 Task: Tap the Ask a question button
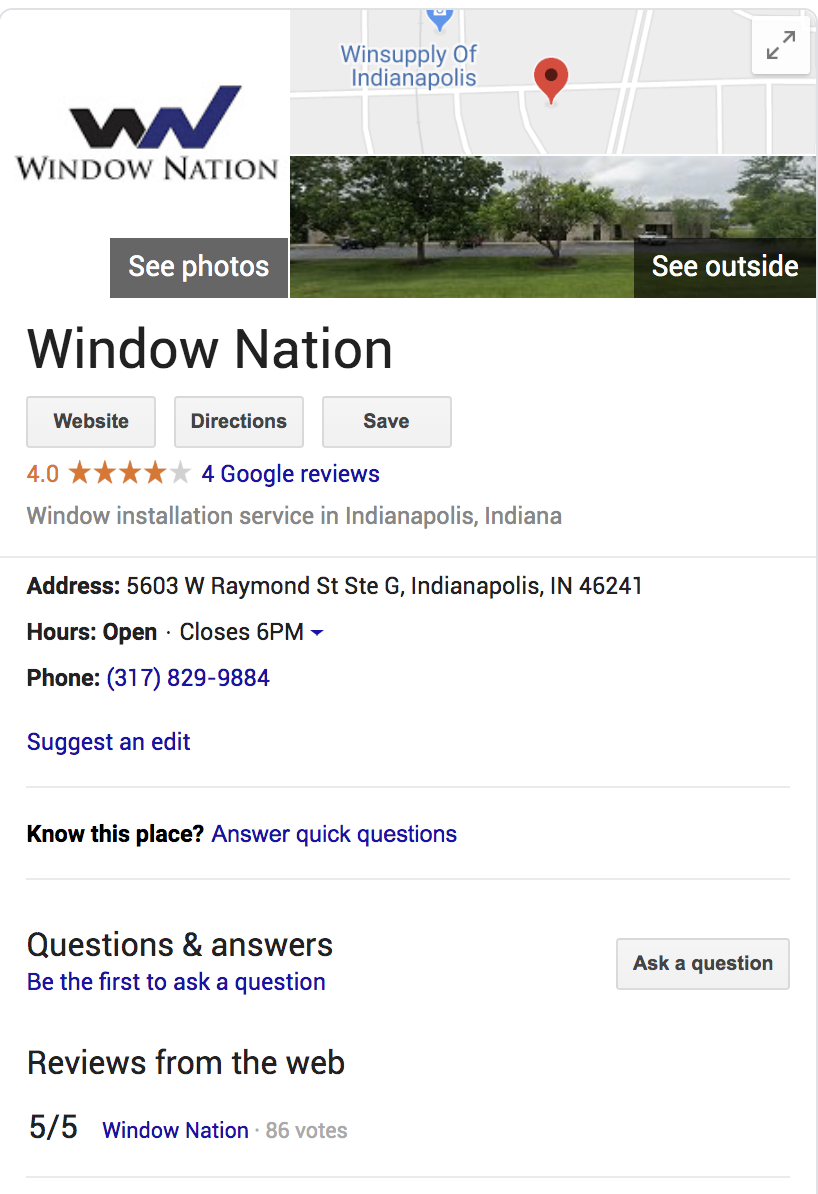coord(702,964)
